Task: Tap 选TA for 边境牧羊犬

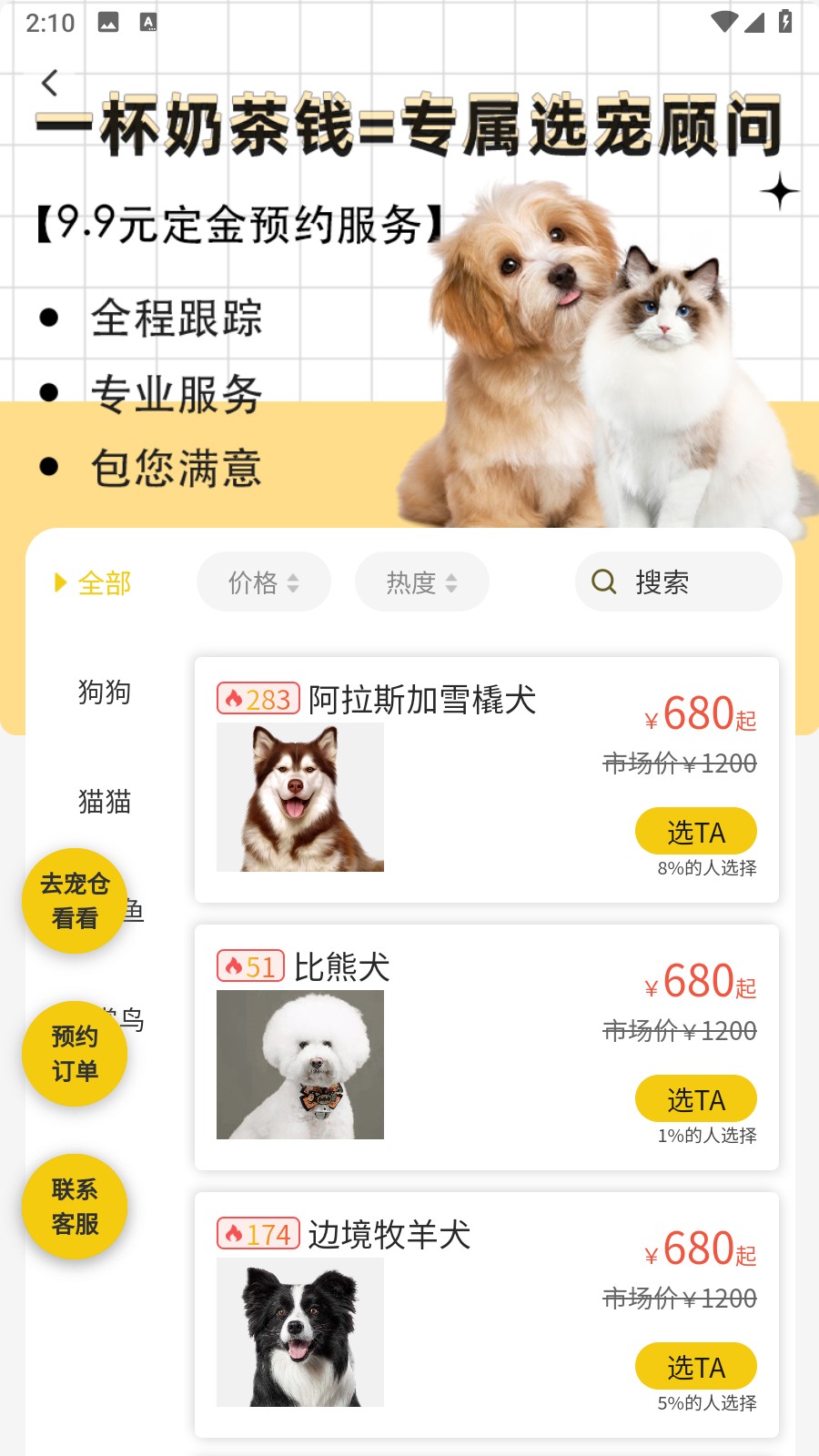Action: 695,1367
